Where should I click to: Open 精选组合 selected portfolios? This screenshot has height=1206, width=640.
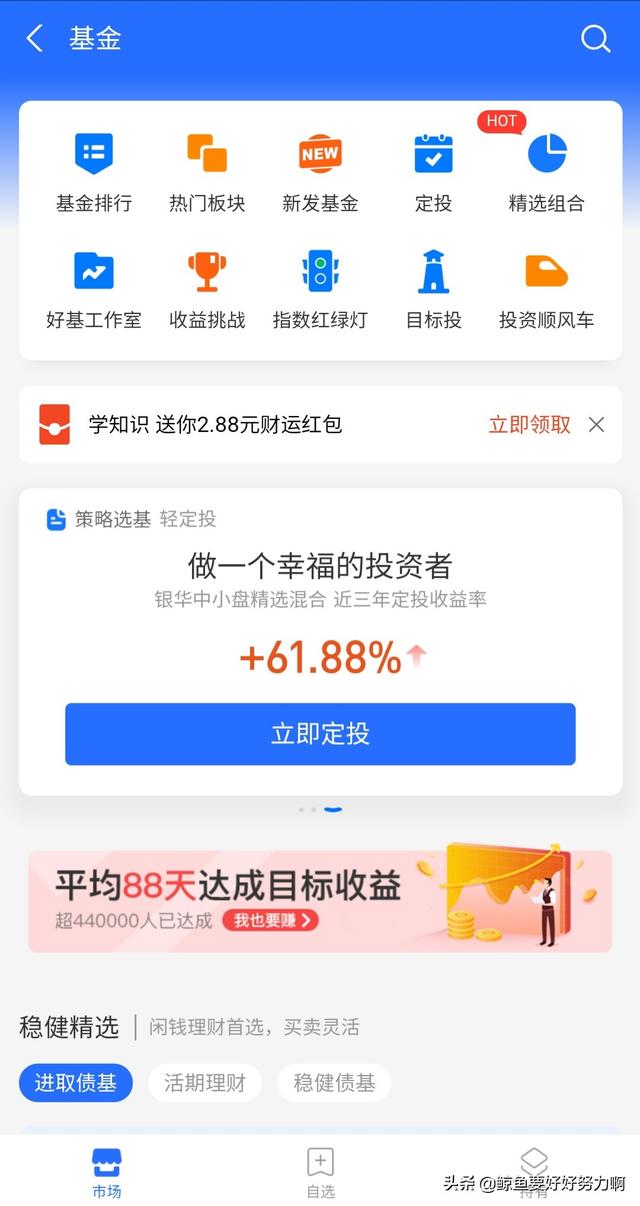546,174
